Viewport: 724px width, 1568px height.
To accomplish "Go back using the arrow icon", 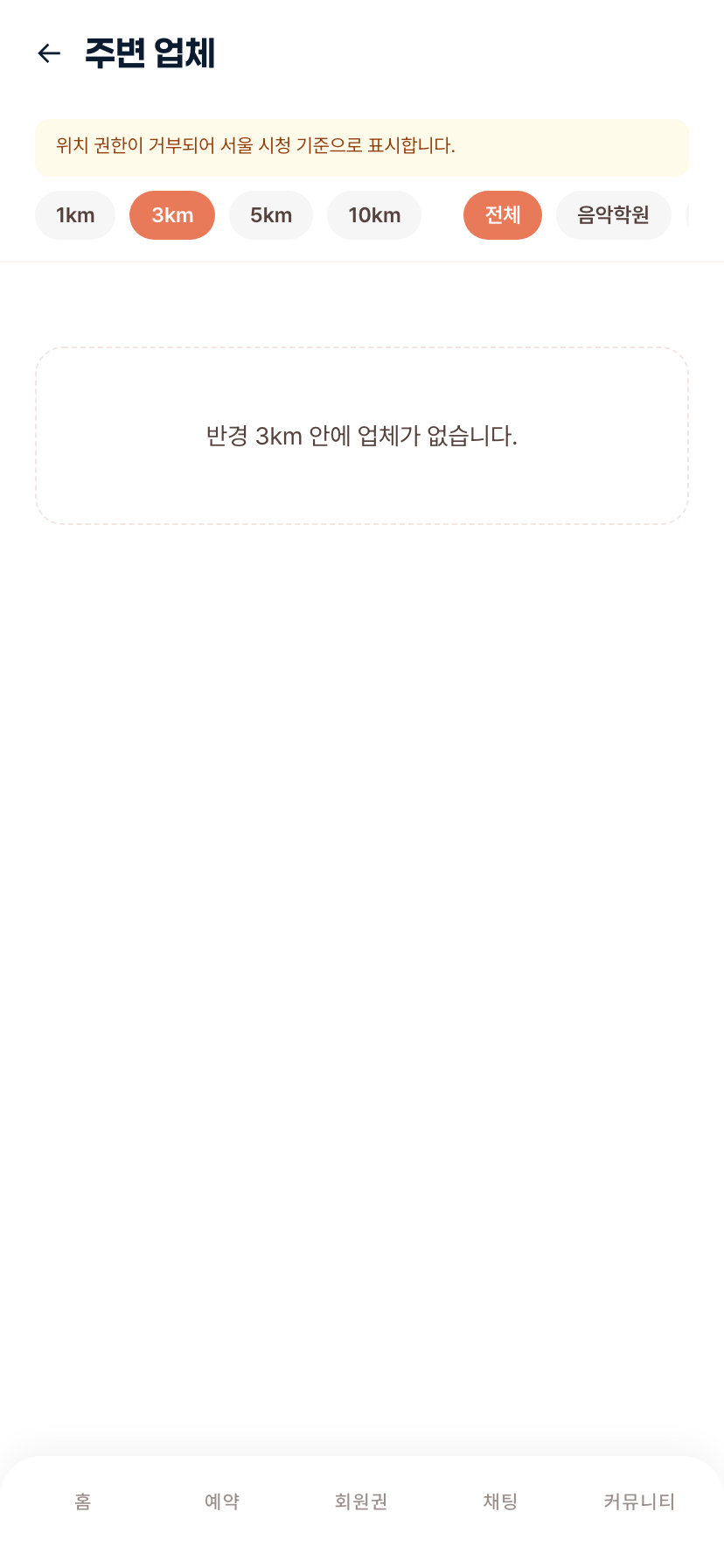I will (x=49, y=53).
